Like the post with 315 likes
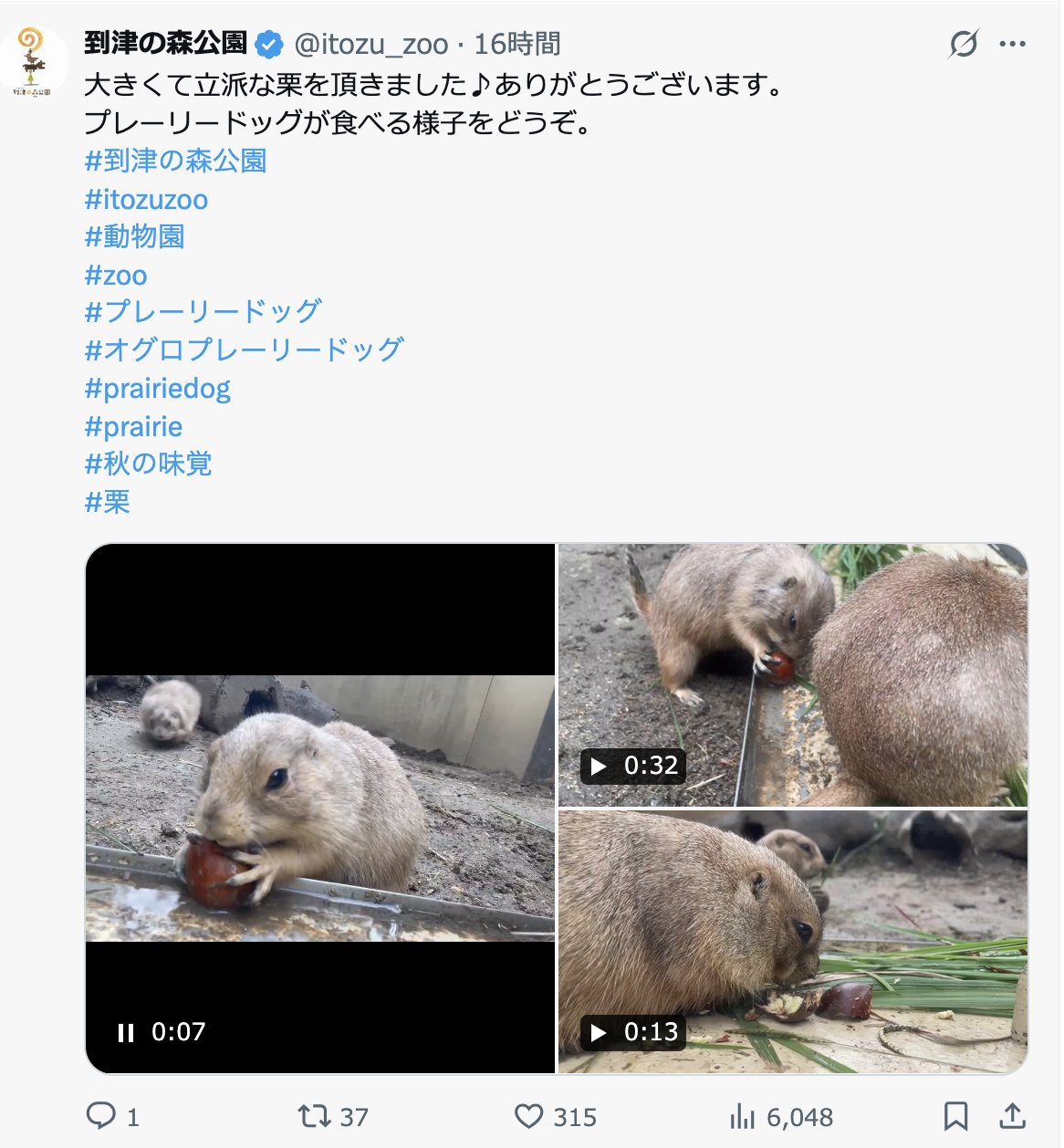This screenshot has height=1148, width=1064. pos(529,1116)
